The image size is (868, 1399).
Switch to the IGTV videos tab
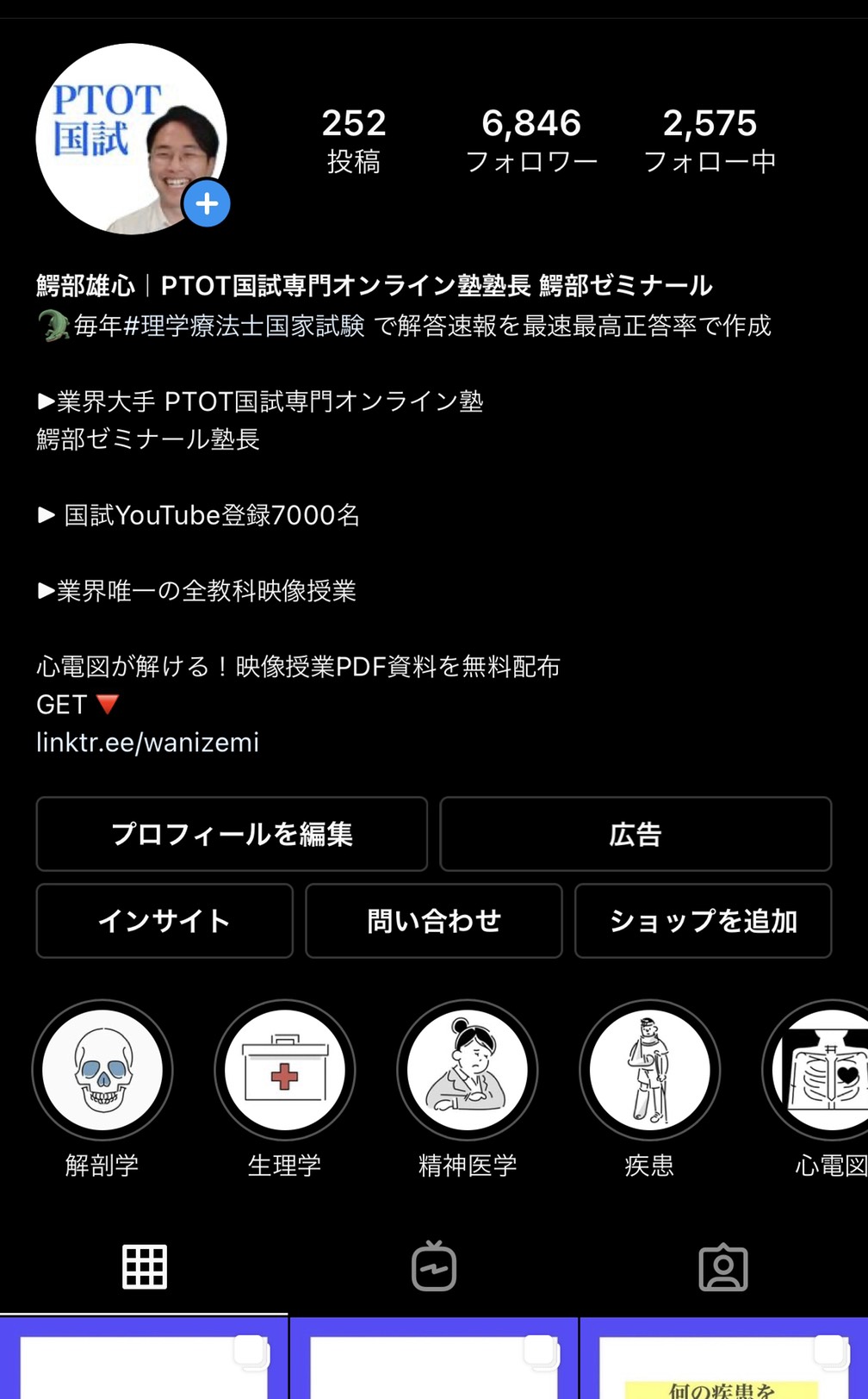(434, 1266)
